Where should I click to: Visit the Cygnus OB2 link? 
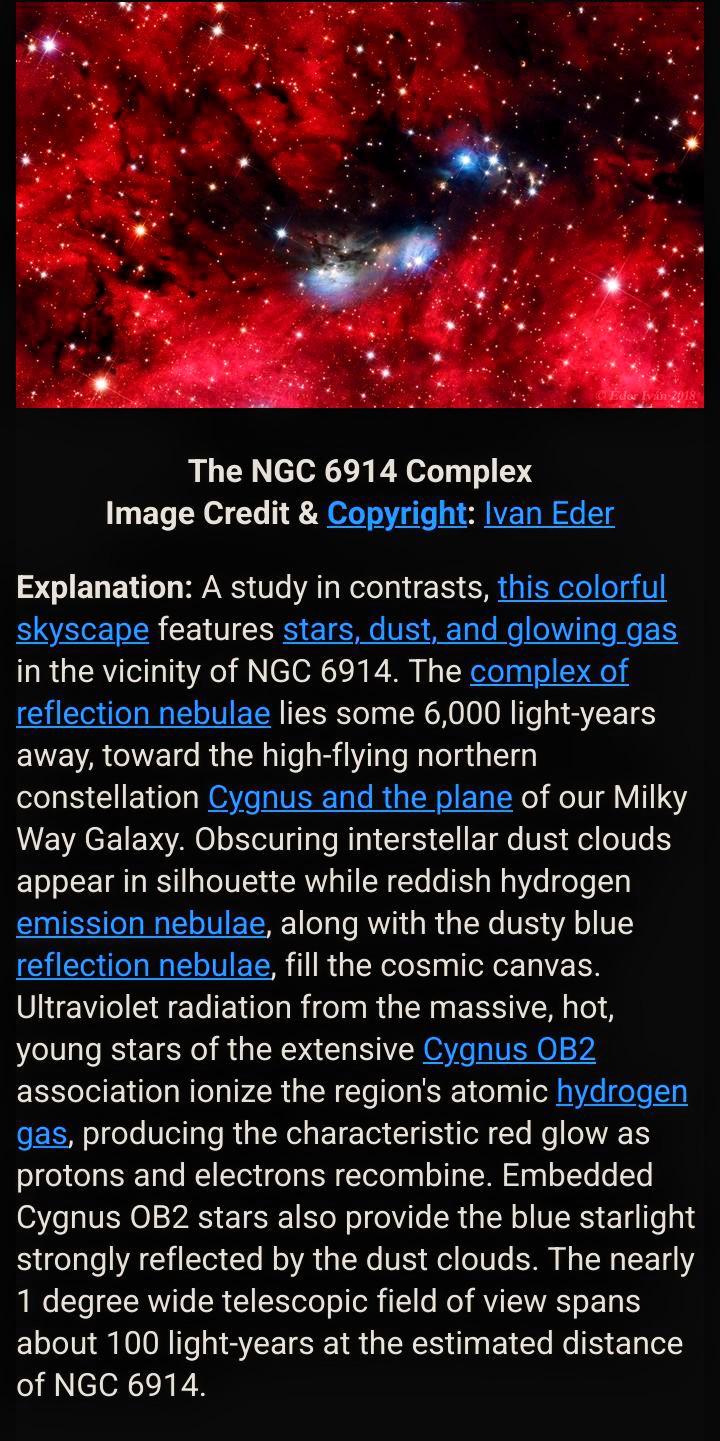coord(509,1049)
